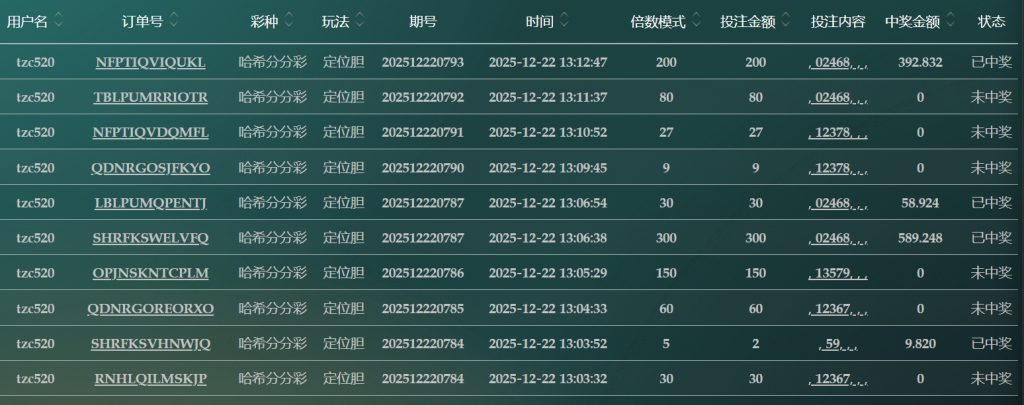This screenshot has width=1024, height=405.
Task: Open bet content 59 link
Action: (x=837, y=343)
